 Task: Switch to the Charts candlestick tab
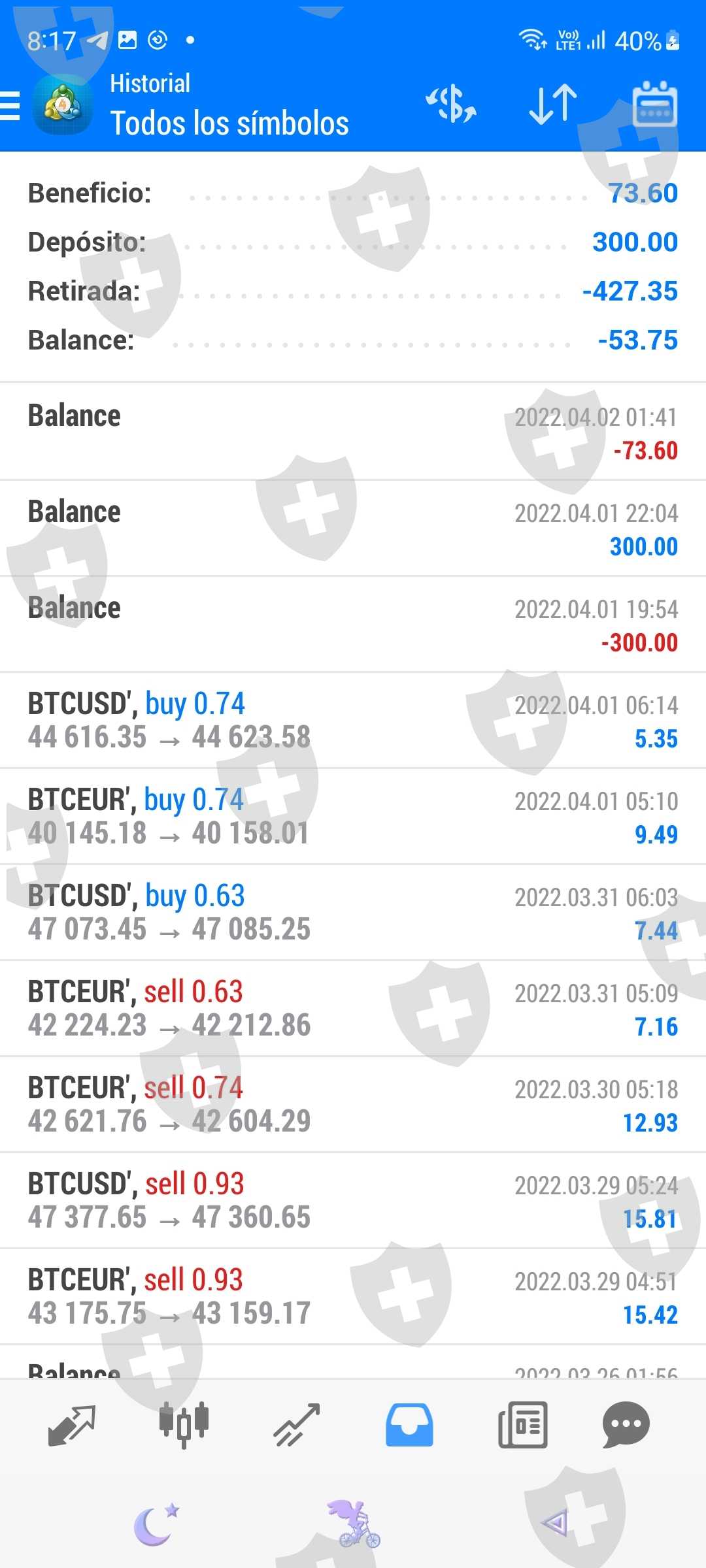[184, 1424]
